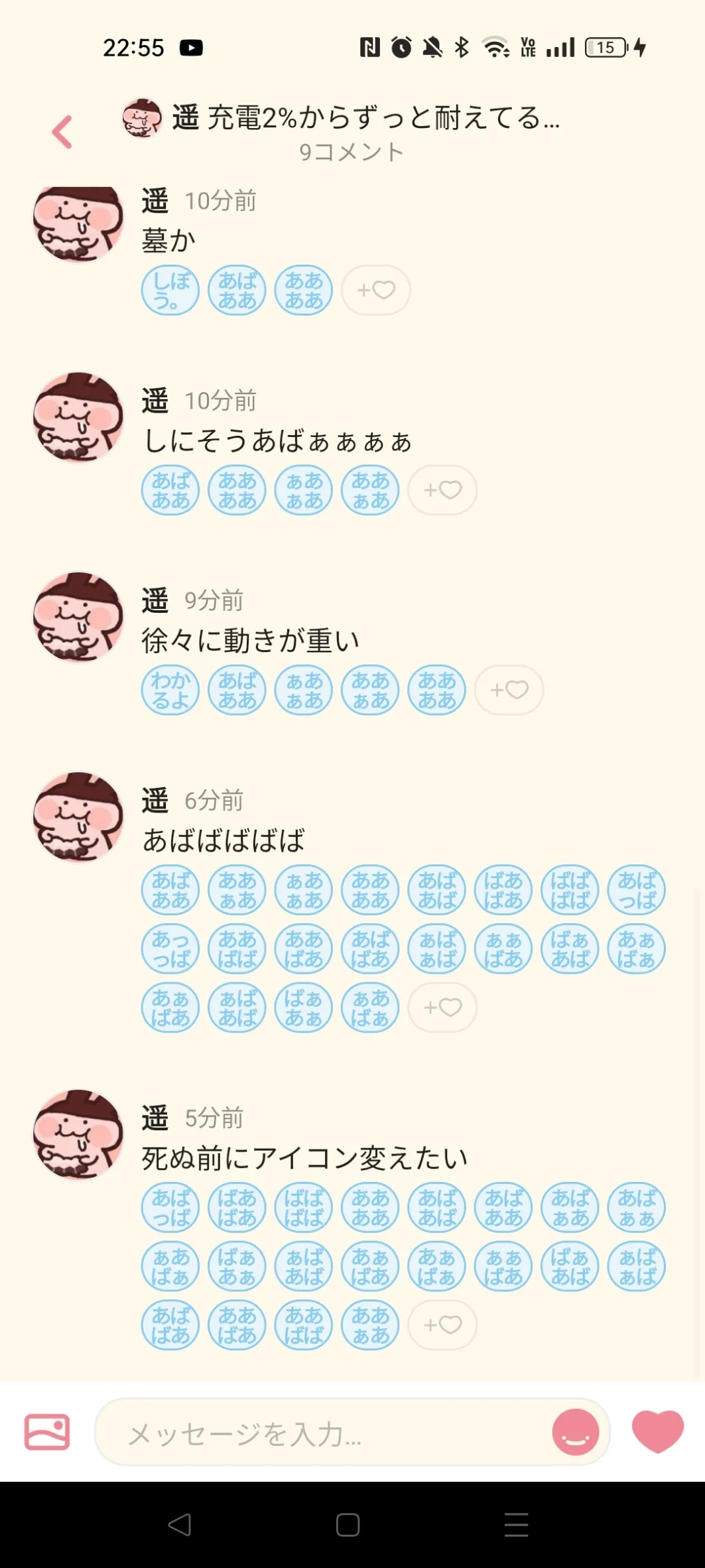Image resolution: width=705 pixels, height=1568 pixels.
Task: Open the recent apps overview
Action: 516,1525
